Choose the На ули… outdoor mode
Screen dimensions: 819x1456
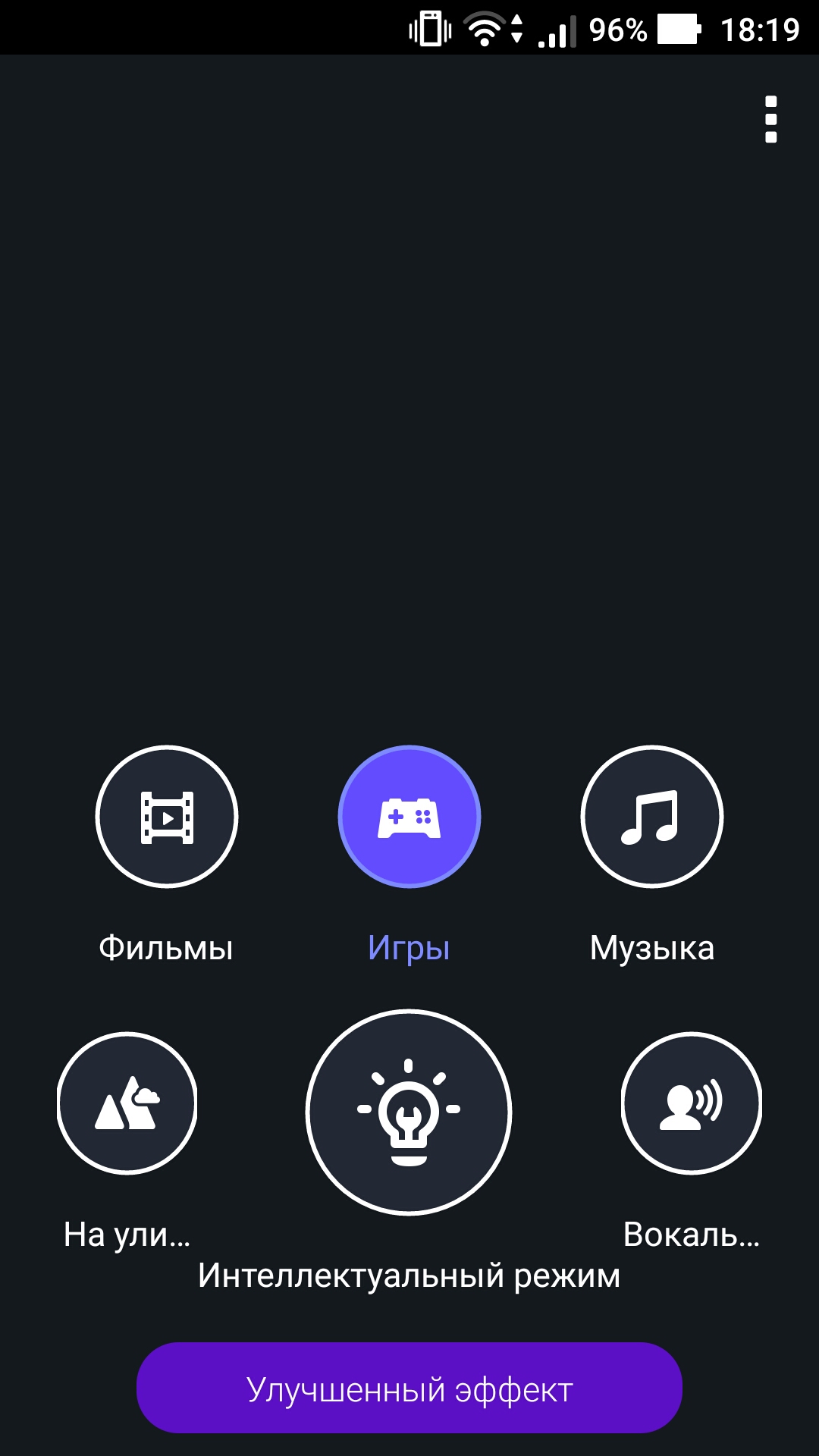pyautogui.click(x=127, y=1103)
